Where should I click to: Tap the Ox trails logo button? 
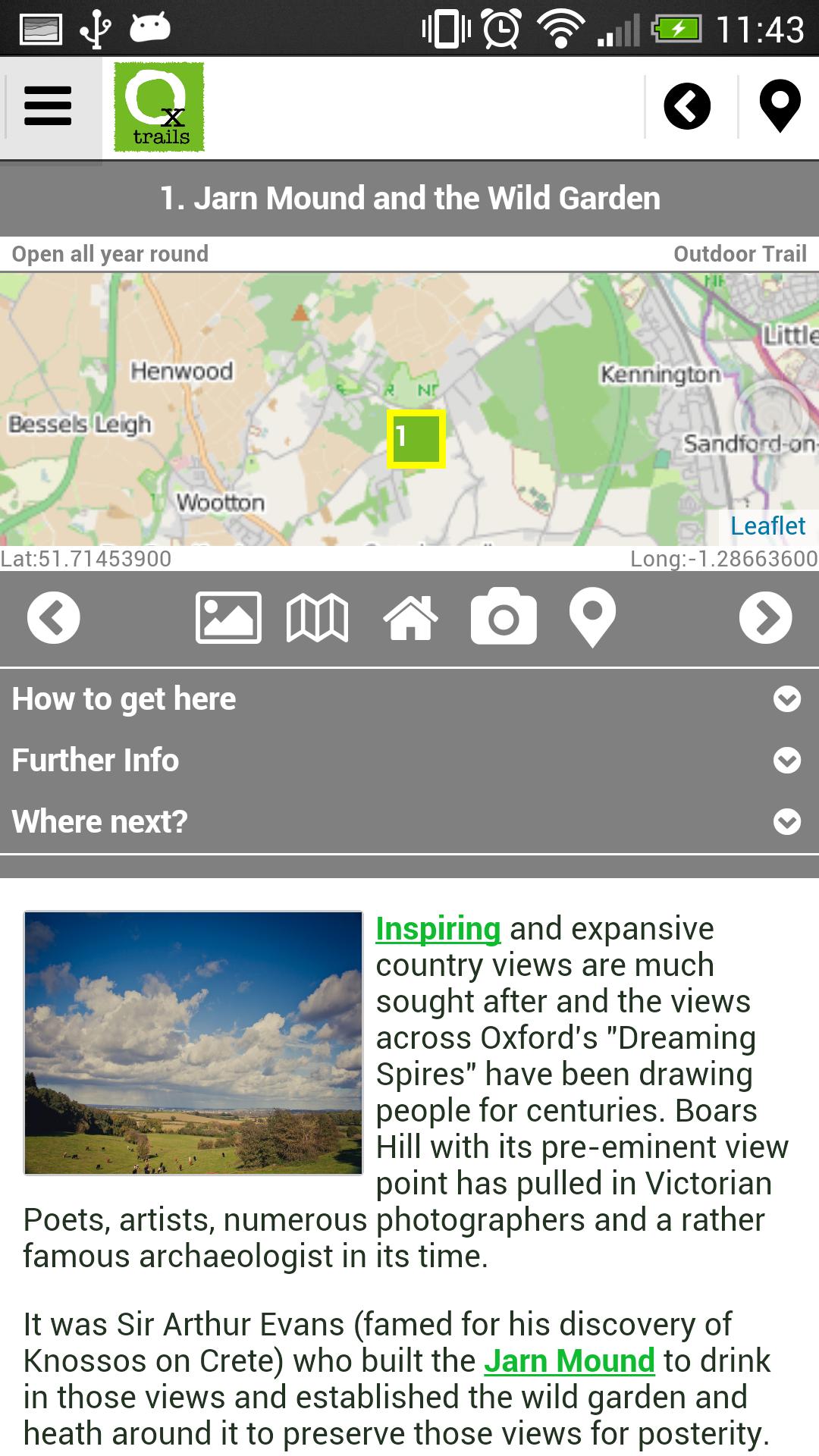coord(159,107)
